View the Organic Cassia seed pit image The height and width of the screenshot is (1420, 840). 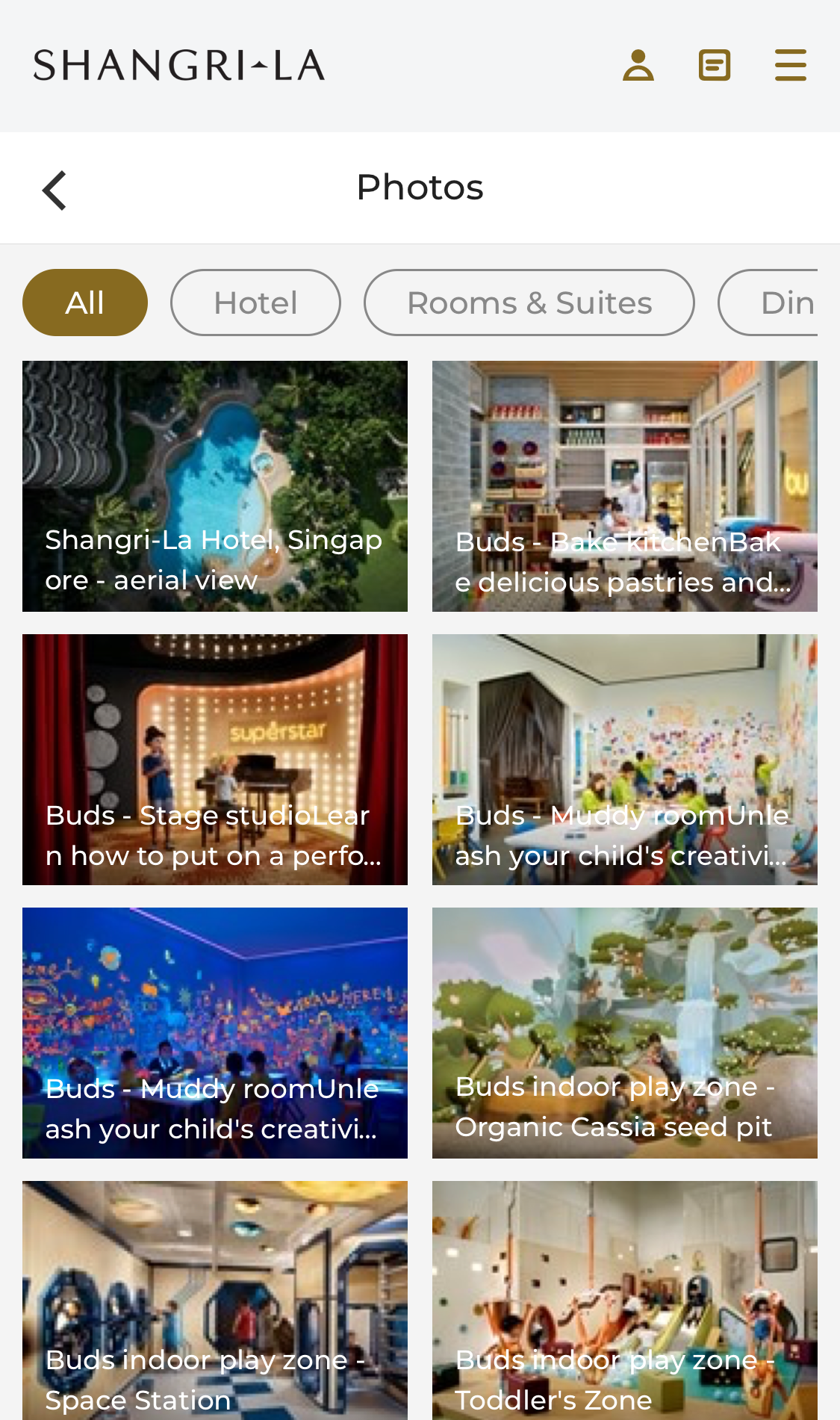(x=625, y=1032)
